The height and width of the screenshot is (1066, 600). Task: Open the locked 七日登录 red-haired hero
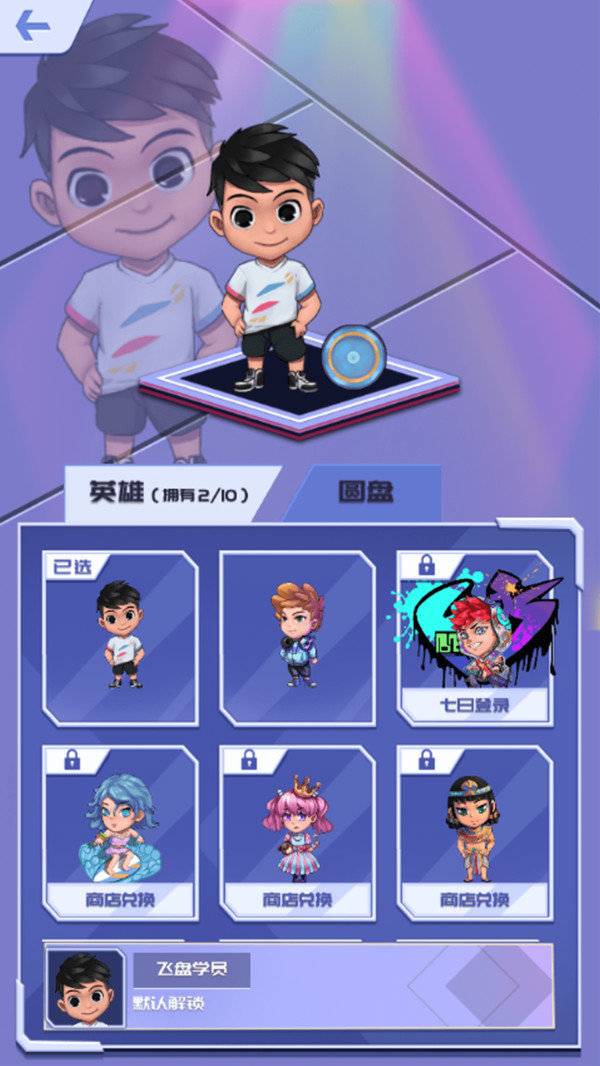[x=474, y=637]
